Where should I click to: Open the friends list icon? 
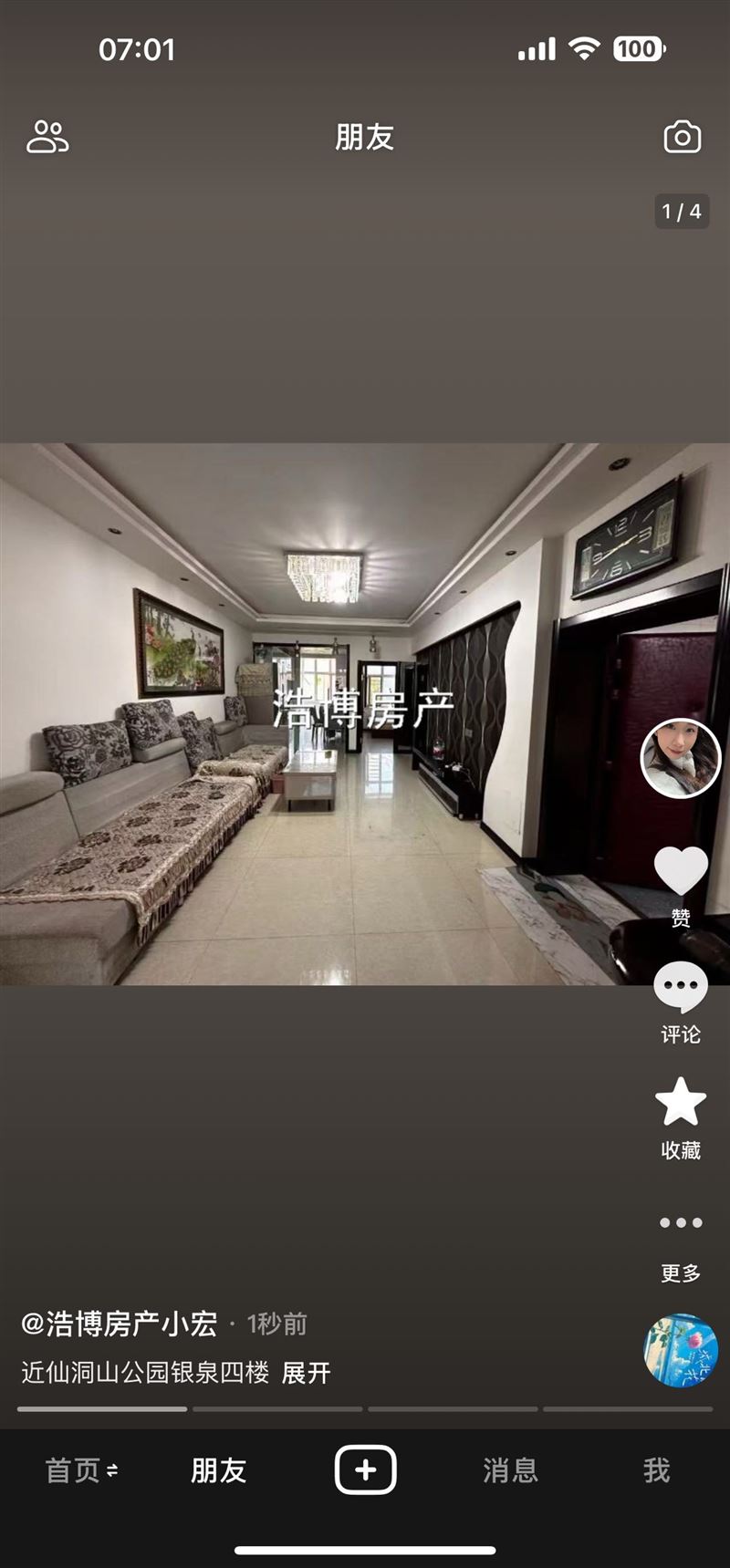point(47,137)
